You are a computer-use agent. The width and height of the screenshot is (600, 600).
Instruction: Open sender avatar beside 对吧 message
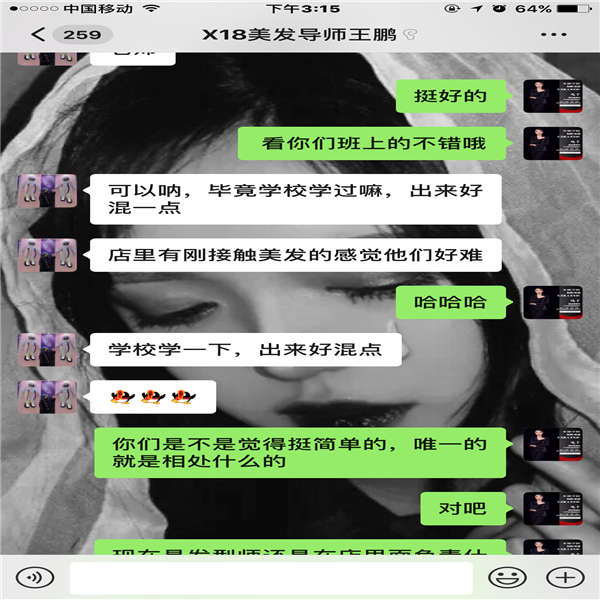tap(553, 508)
